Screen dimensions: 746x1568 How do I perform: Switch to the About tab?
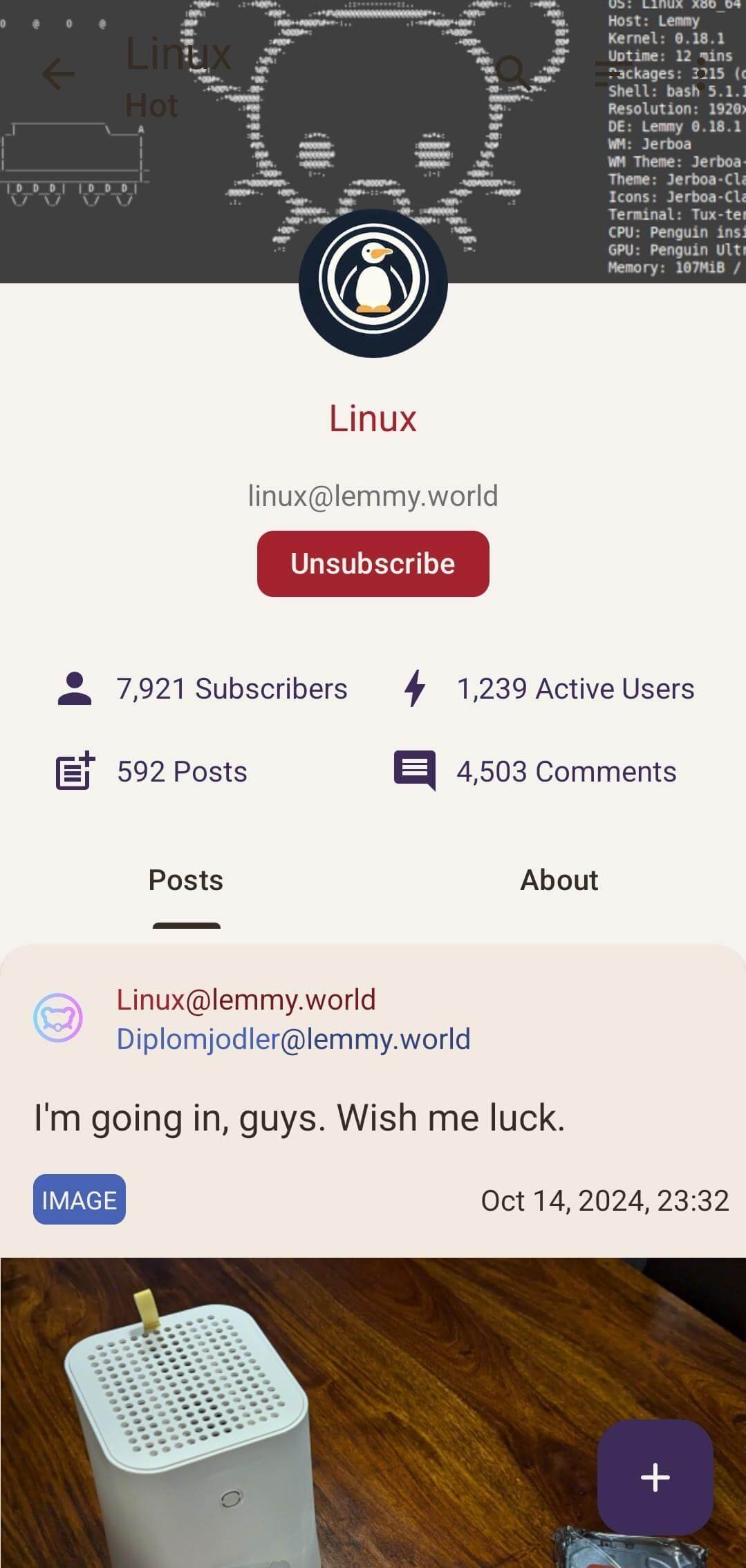coord(559,880)
